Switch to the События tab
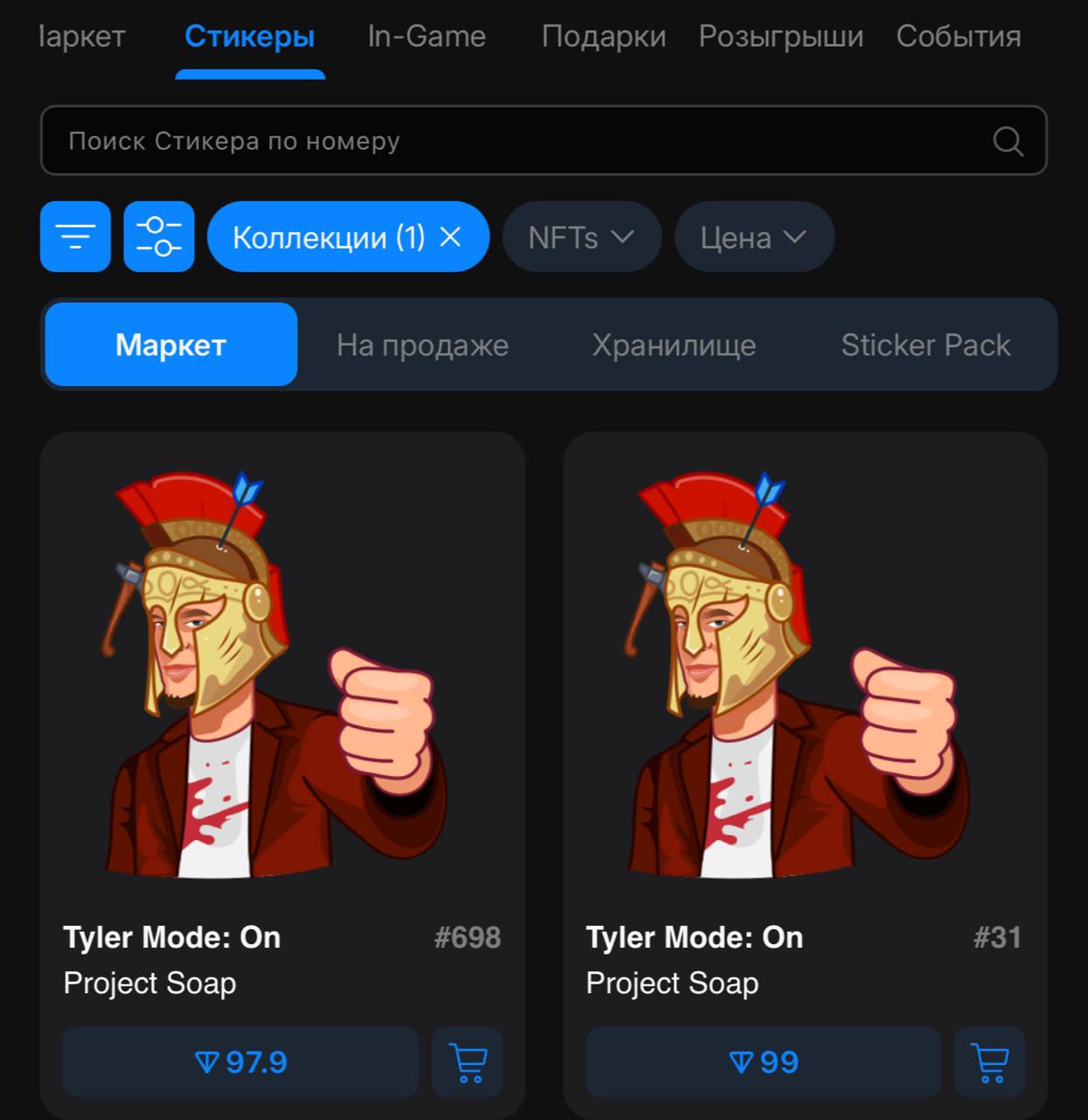Screen dimensions: 1088x1120 (x=958, y=37)
